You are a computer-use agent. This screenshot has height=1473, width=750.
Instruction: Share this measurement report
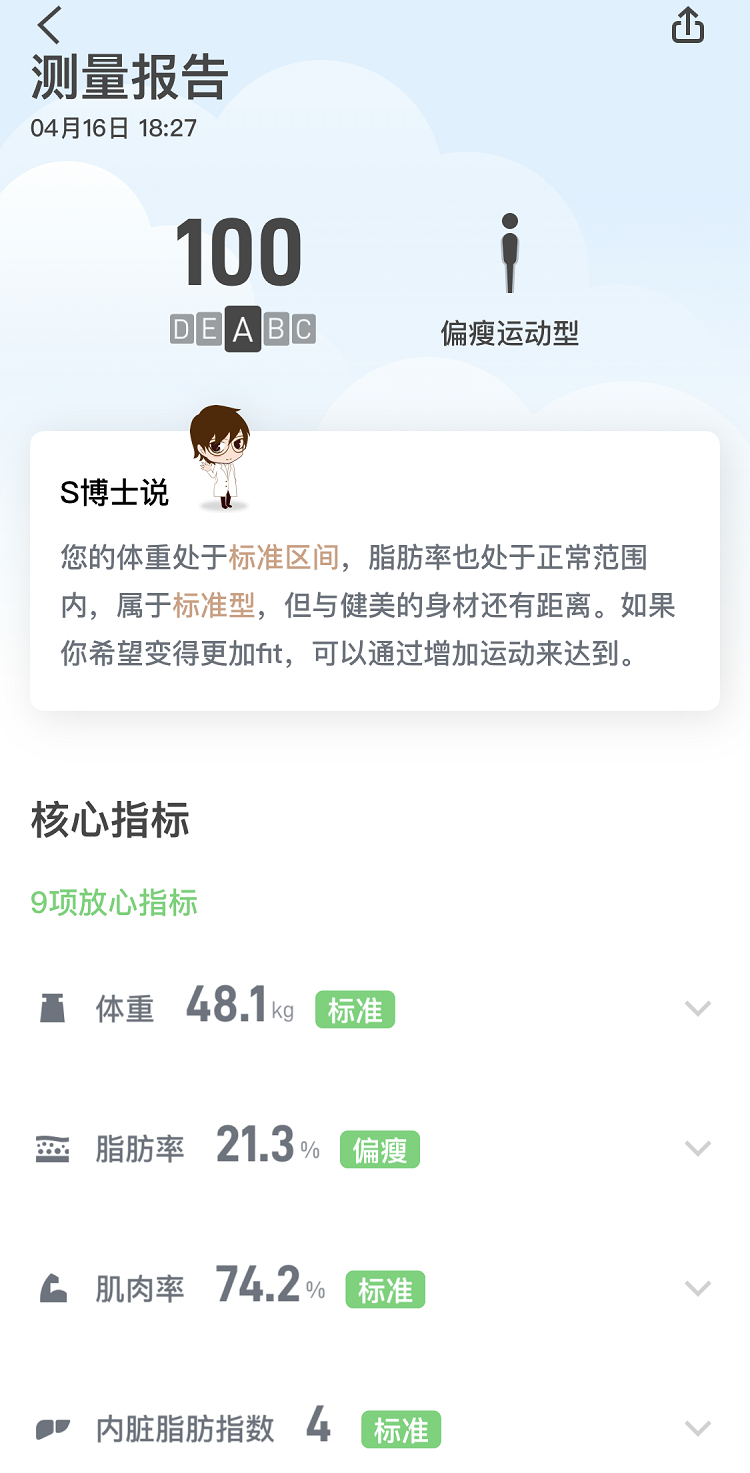click(688, 26)
